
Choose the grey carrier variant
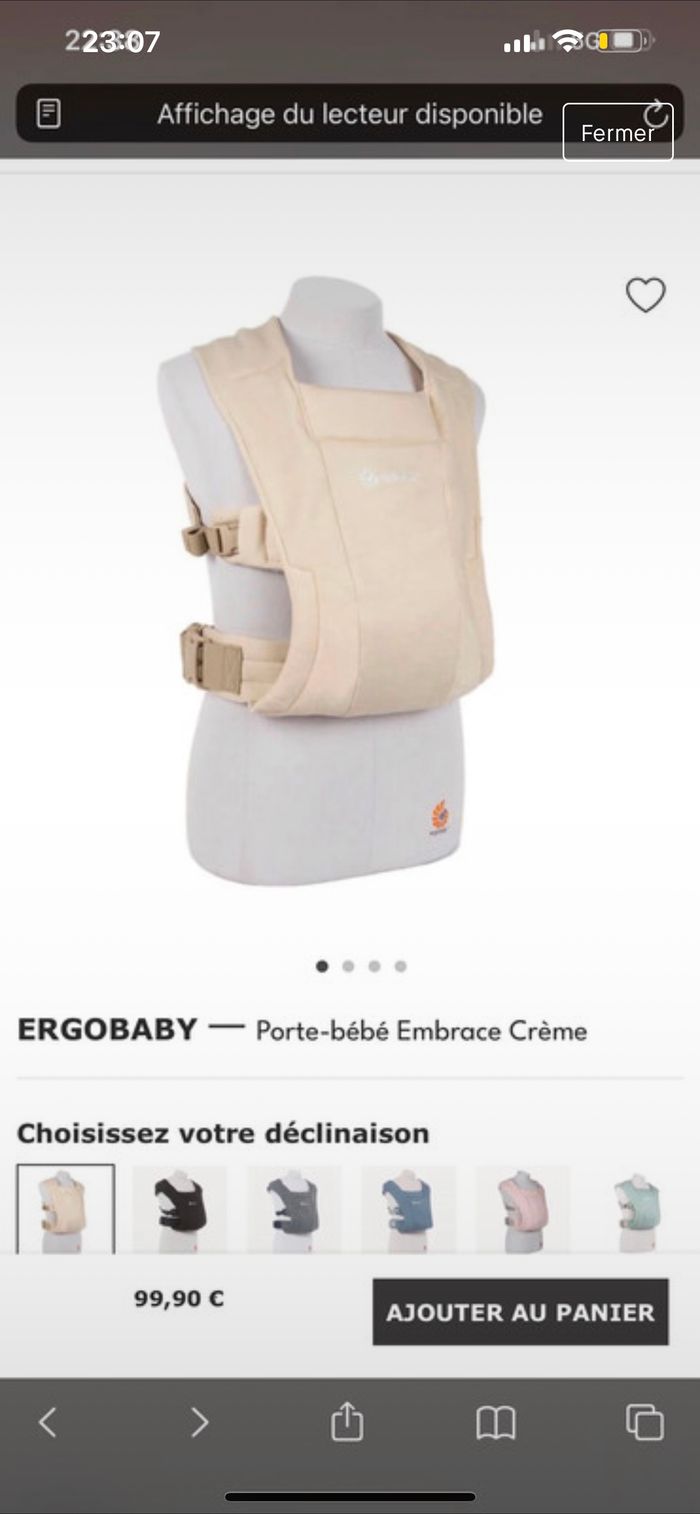pyautogui.click(x=294, y=1208)
